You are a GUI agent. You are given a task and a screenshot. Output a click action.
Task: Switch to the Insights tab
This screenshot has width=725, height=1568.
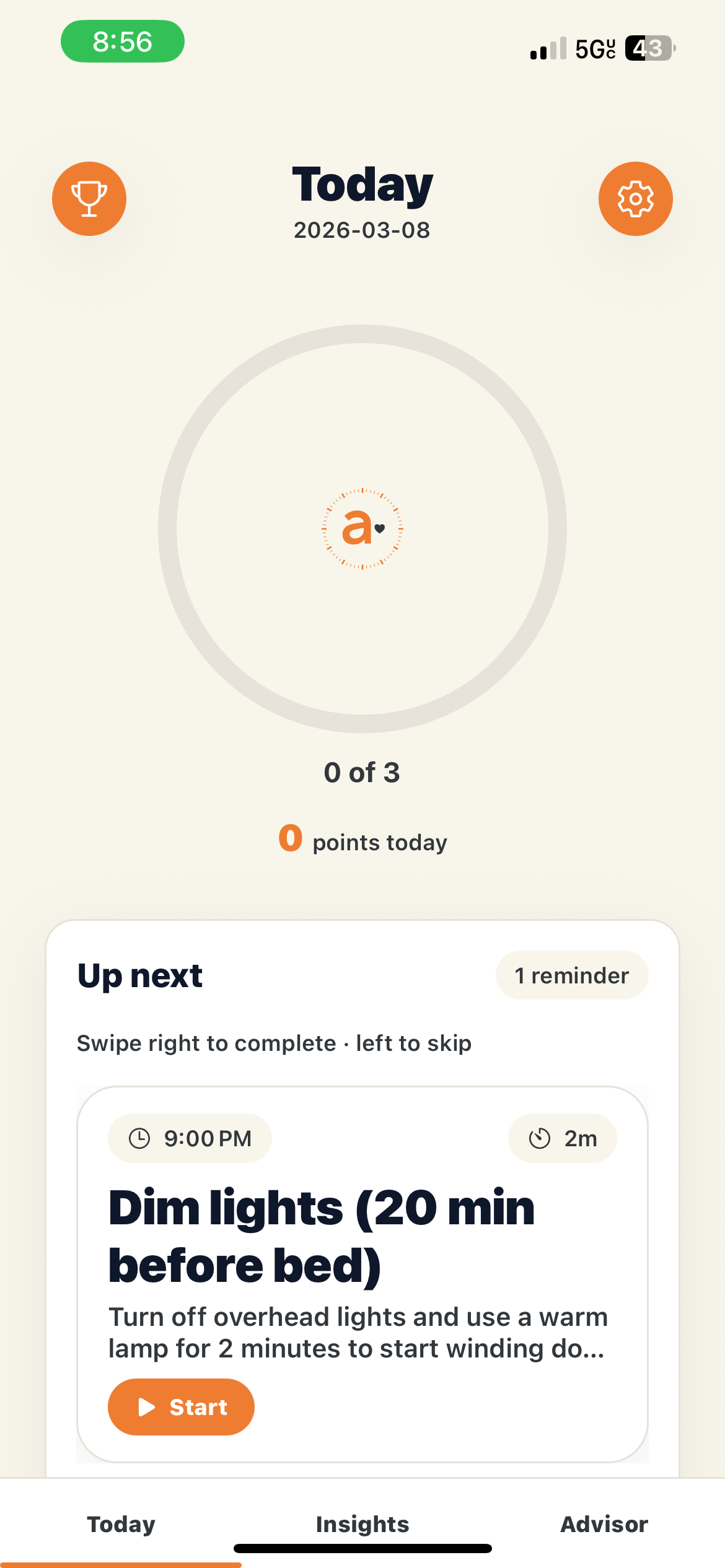[x=362, y=1523]
